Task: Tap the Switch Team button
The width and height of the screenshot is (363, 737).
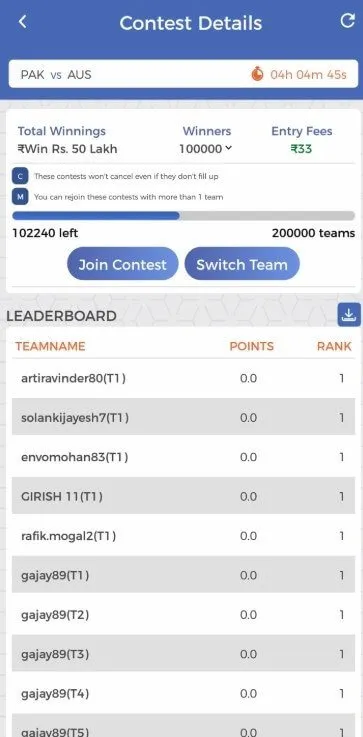Action: [x=242, y=264]
